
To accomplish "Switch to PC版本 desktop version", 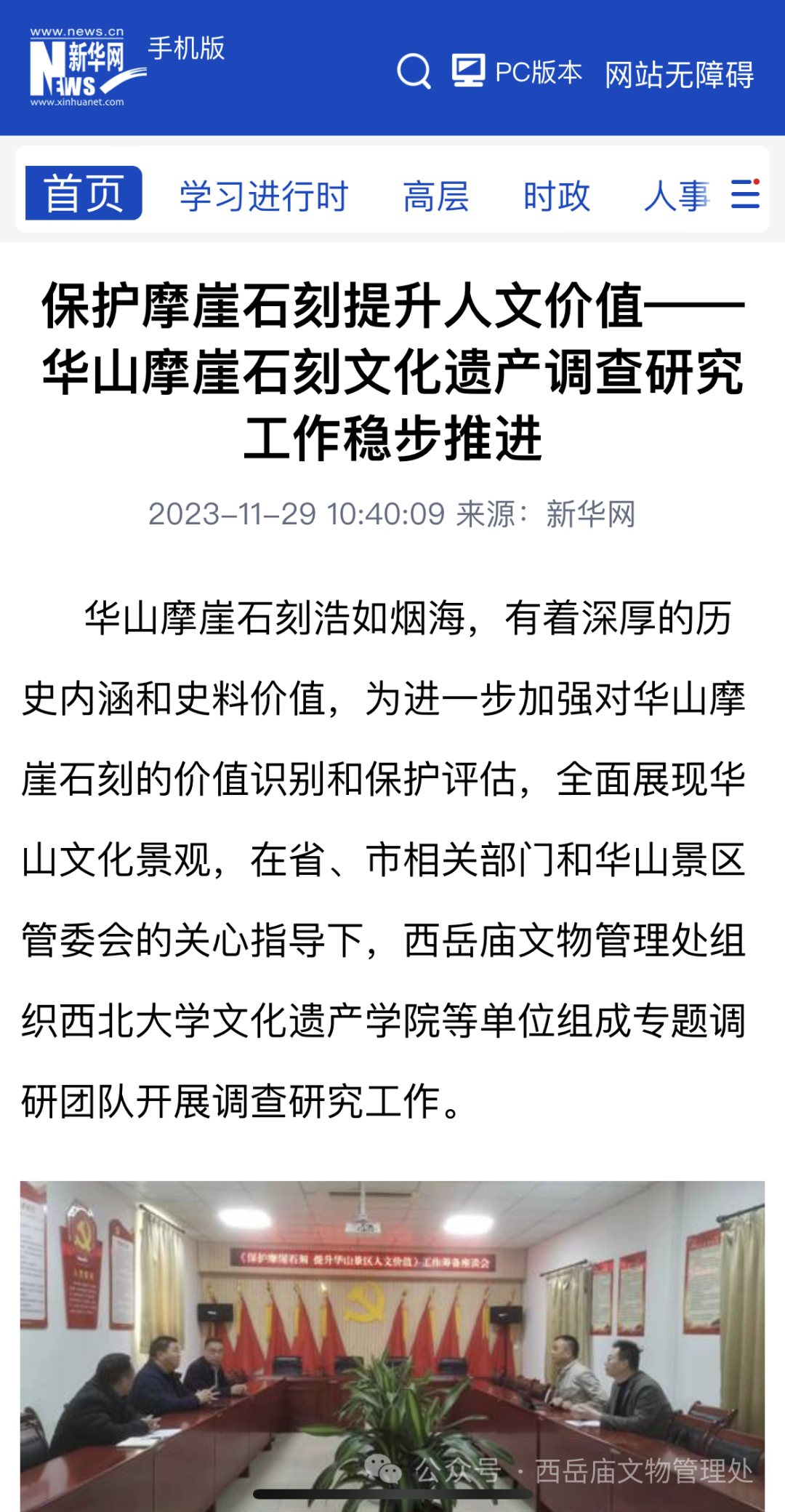I will pyautogui.click(x=518, y=71).
